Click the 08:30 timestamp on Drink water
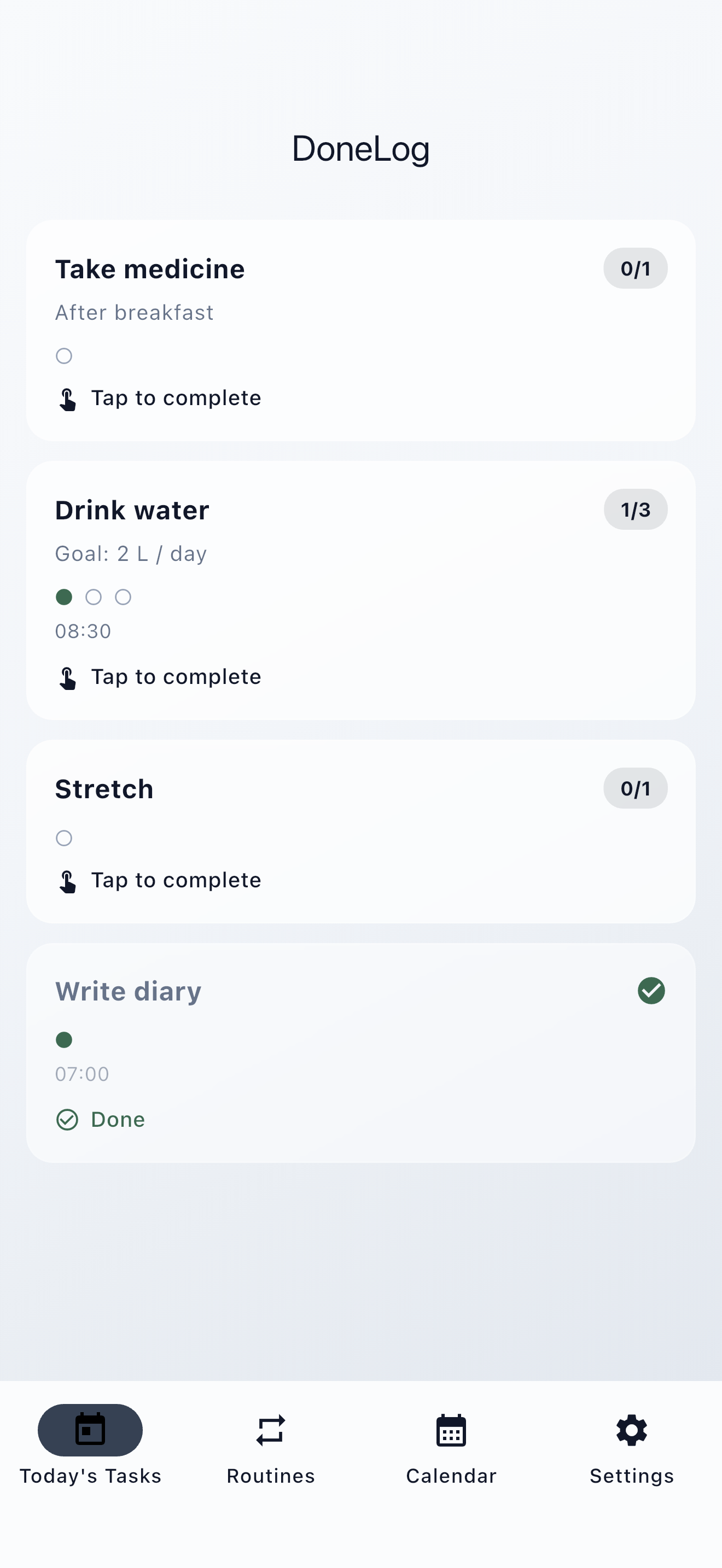722x1568 pixels. point(83,631)
